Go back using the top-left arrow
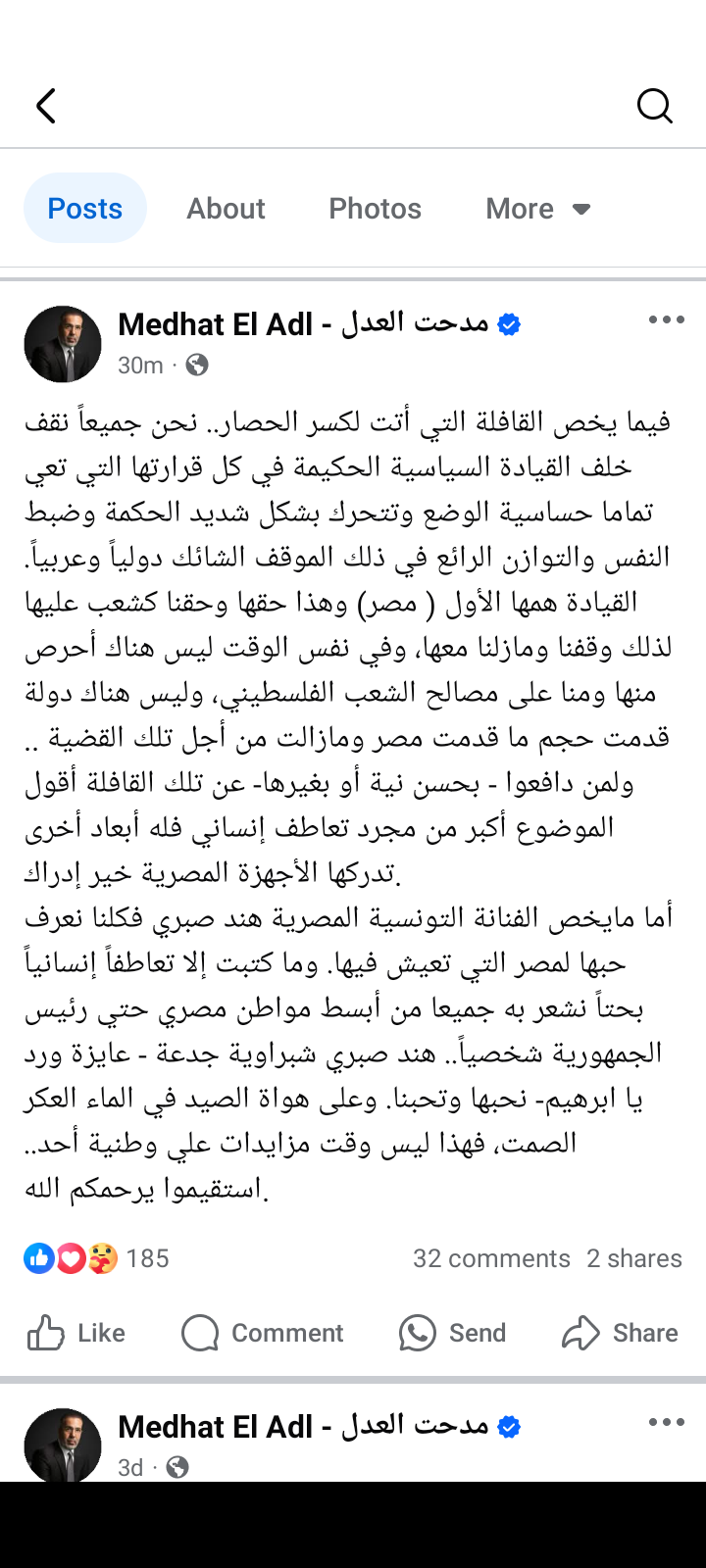 pyautogui.click(x=46, y=106)
